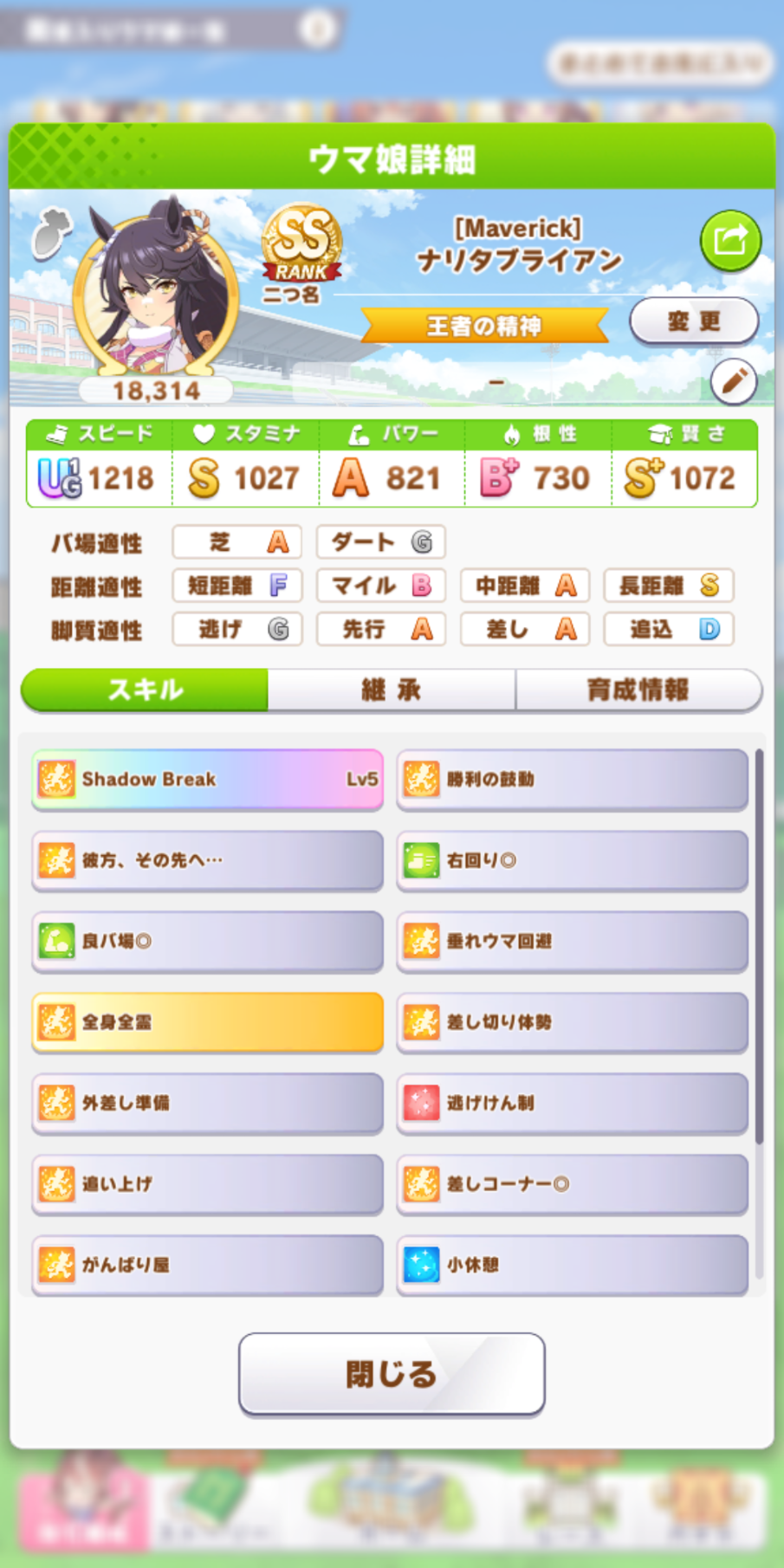784x1568 pixels.
Task: View details of 彼方、その先へ… skill
Action: tap(208, 860)
